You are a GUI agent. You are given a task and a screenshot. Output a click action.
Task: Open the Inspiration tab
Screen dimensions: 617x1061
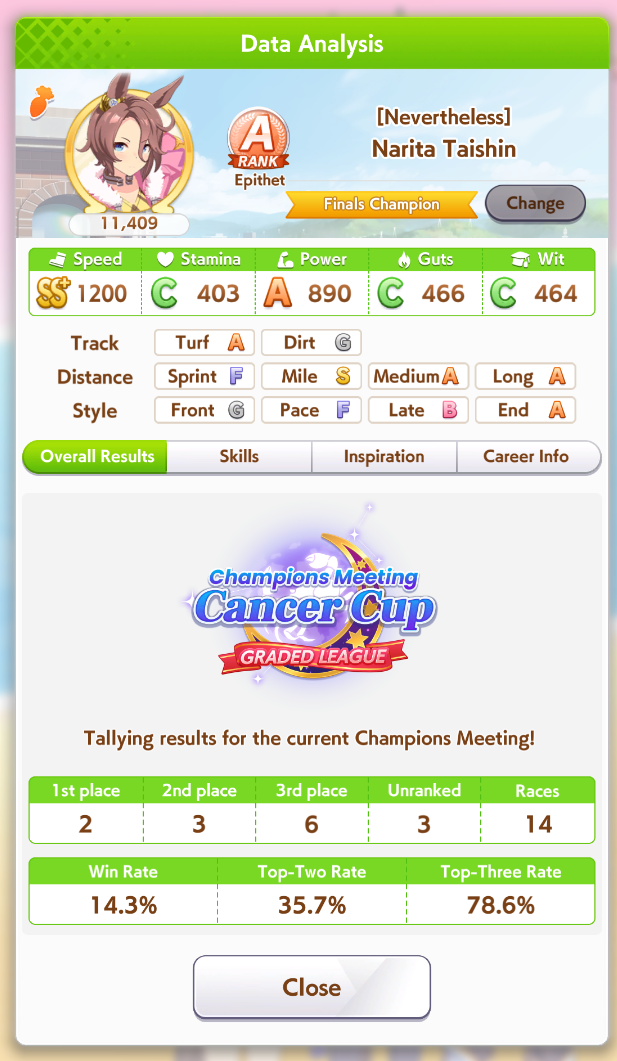pos(384,456)
